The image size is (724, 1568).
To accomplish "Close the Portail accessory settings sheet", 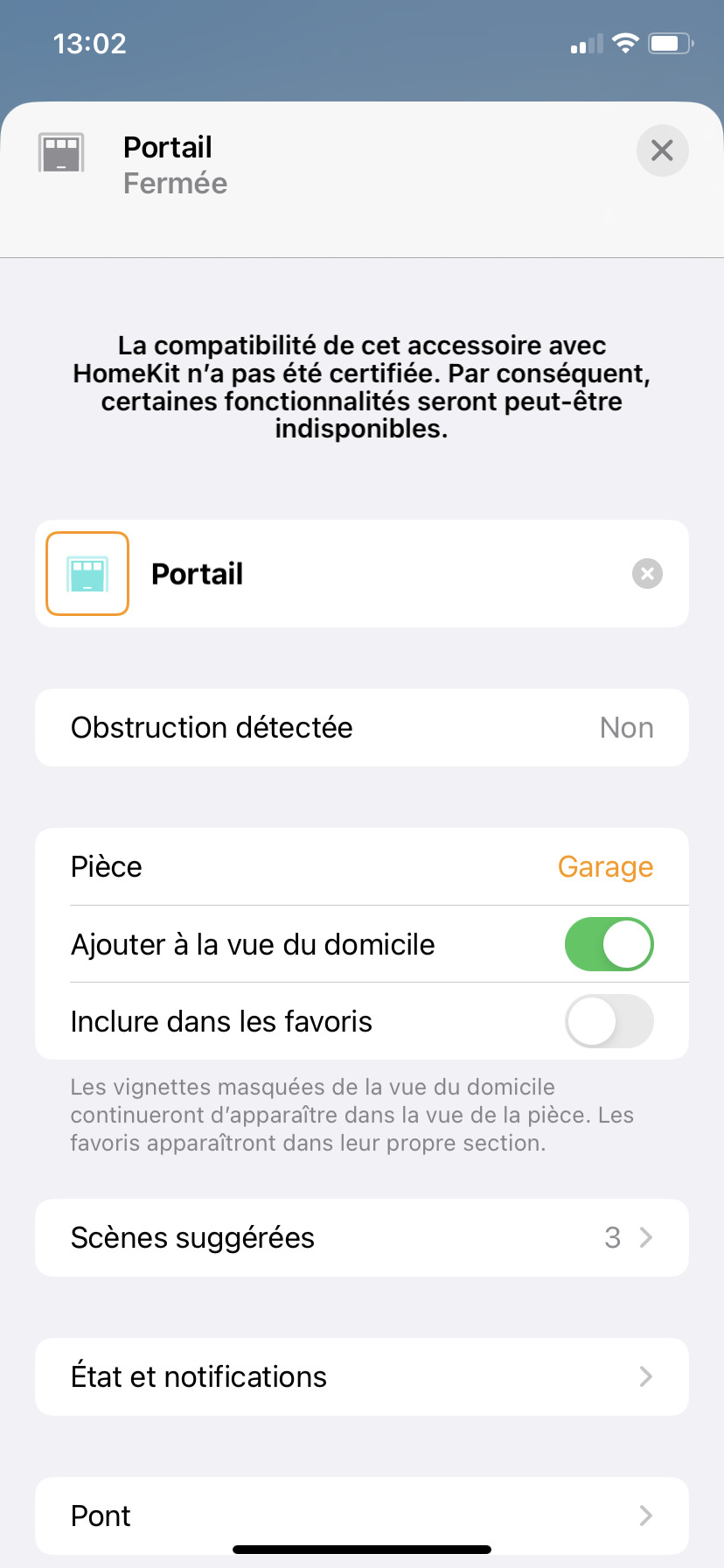I will 662,150.
